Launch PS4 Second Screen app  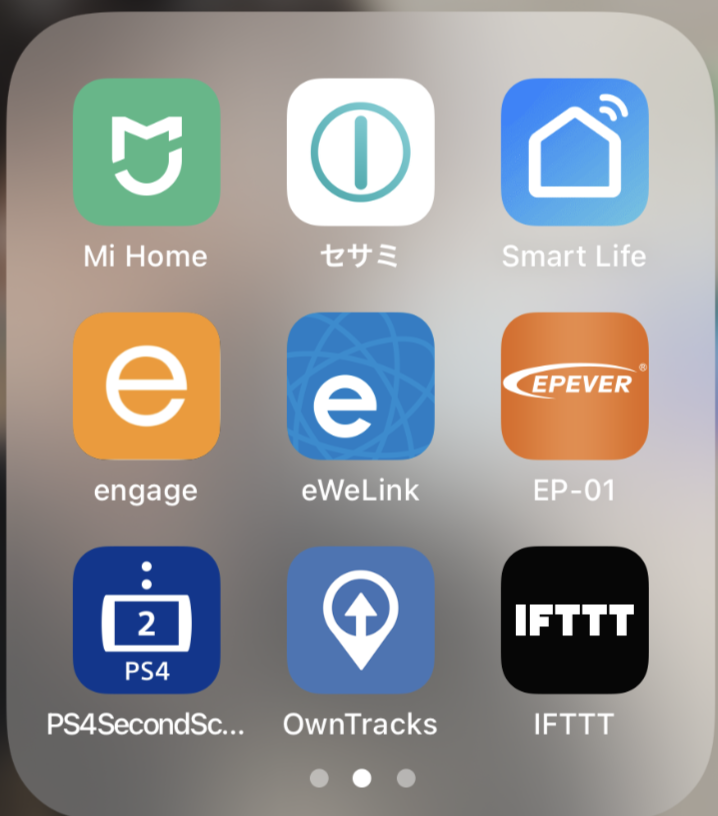[146, 620]
